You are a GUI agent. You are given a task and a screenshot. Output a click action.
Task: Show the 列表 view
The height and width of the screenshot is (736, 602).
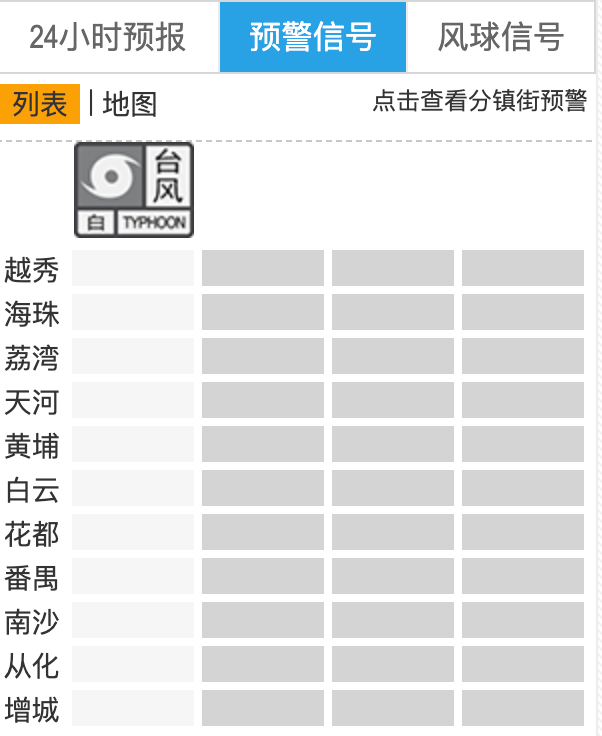pyautogui.click(x=40, y=104)
